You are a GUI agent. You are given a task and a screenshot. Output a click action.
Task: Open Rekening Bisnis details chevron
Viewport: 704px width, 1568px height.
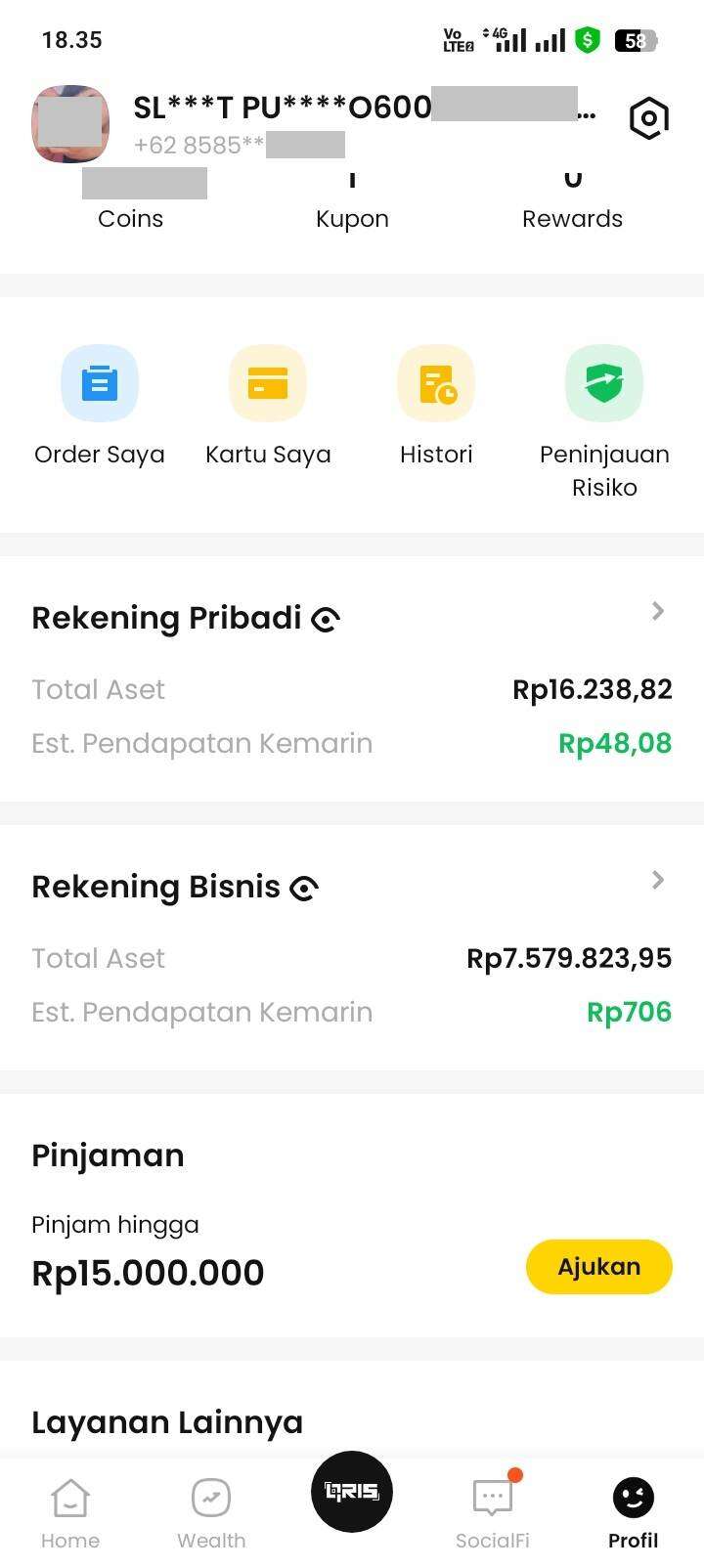(x=658, y=880)
